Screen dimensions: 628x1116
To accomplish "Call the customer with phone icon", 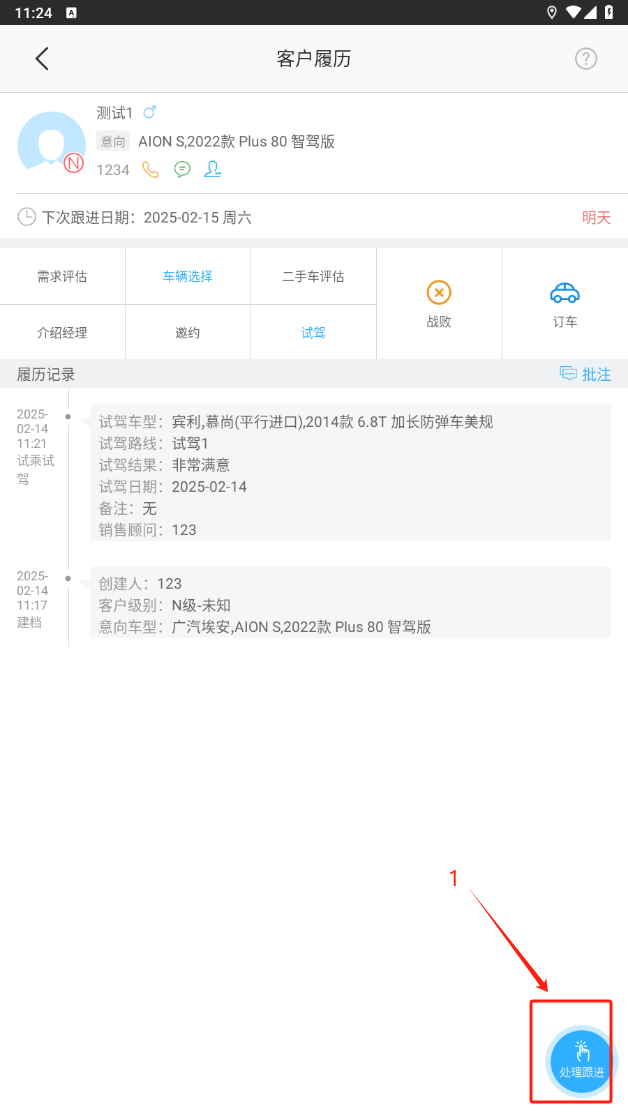I will tap(151, 169).
